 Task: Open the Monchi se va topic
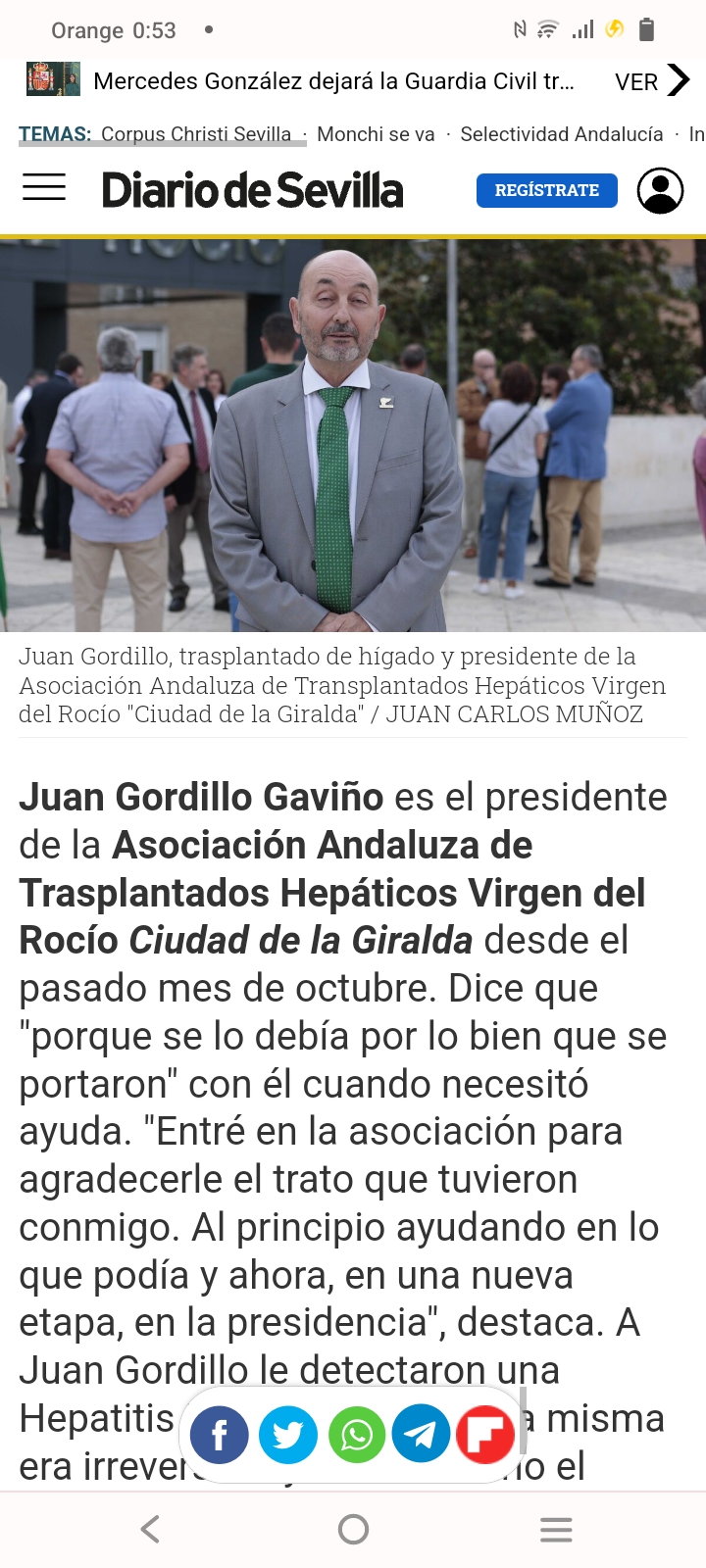(376, 134)
